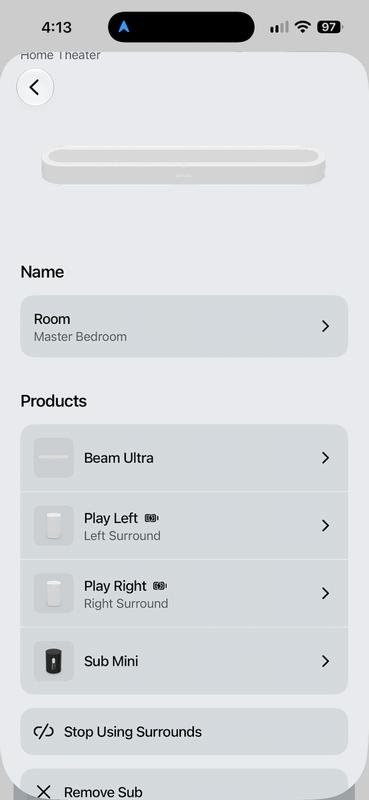The image size is (369, 800).
Task: Open Beam Ultra product details
Action: tap(184, 458)
